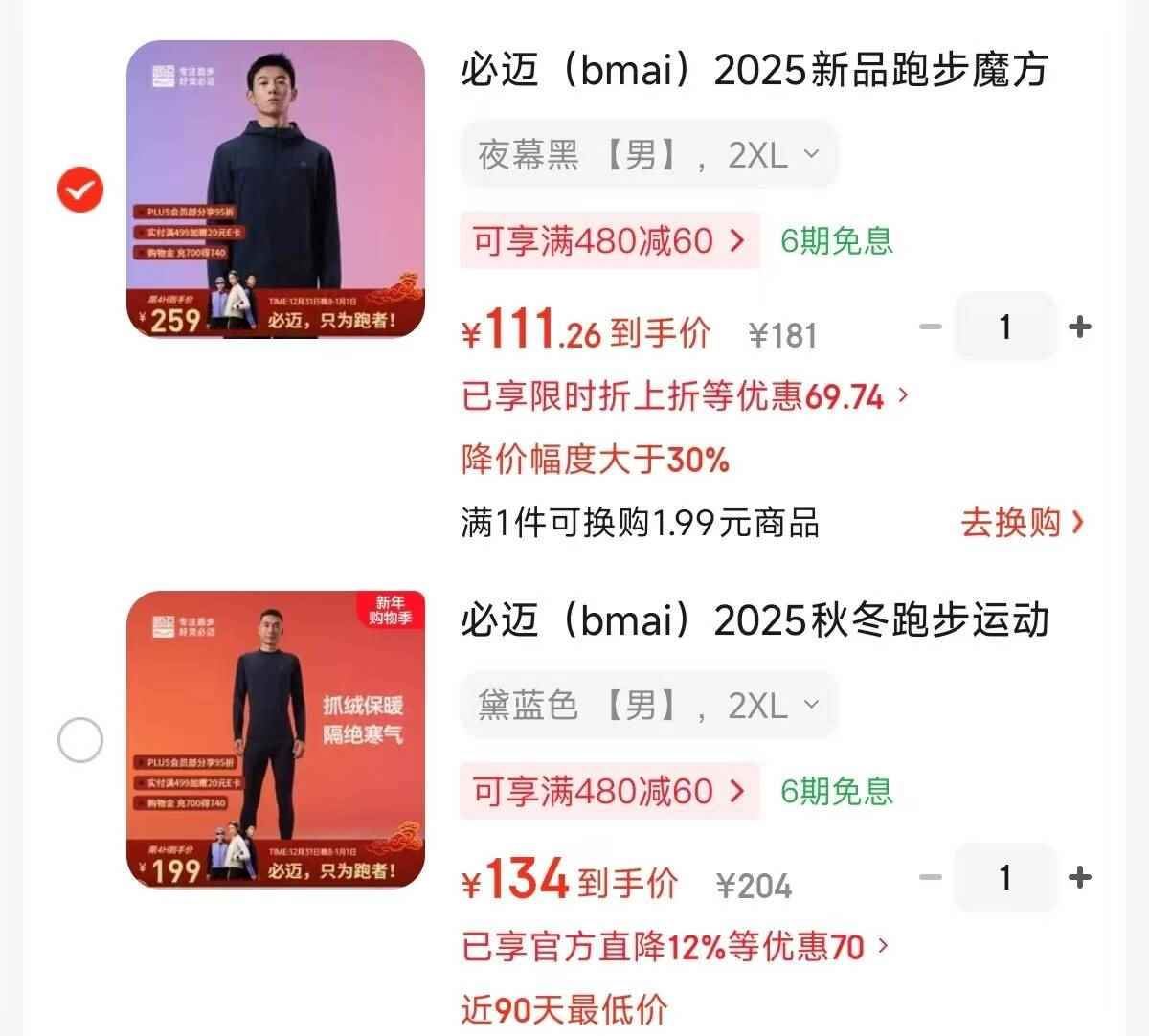This screenshot has width=1149, height=1036.
Task: Tap 去换购 to redeem add-on
Action: [1022, 523]
